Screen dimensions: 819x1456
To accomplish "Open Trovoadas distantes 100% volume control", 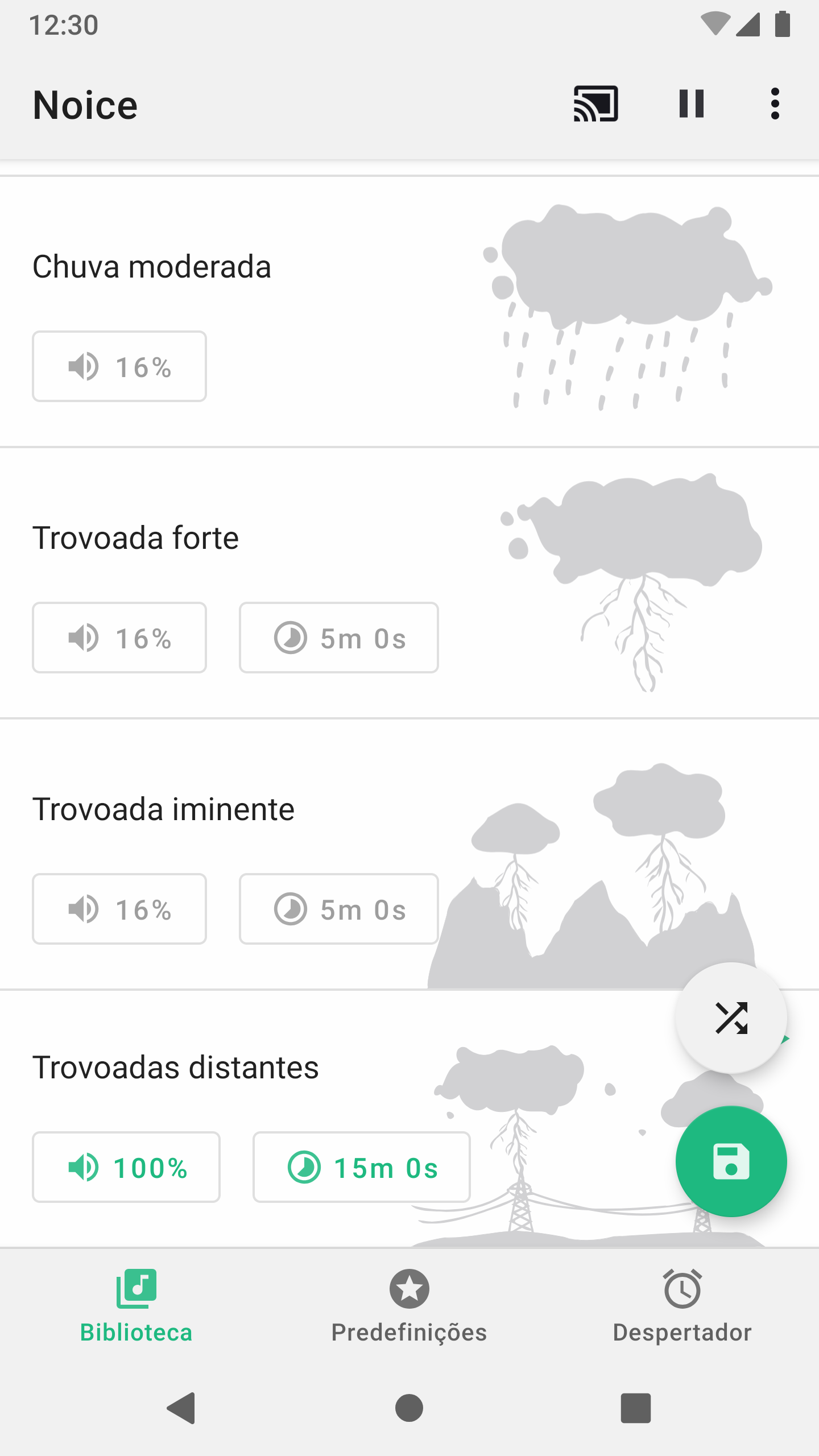I will tap(126, 1167).
